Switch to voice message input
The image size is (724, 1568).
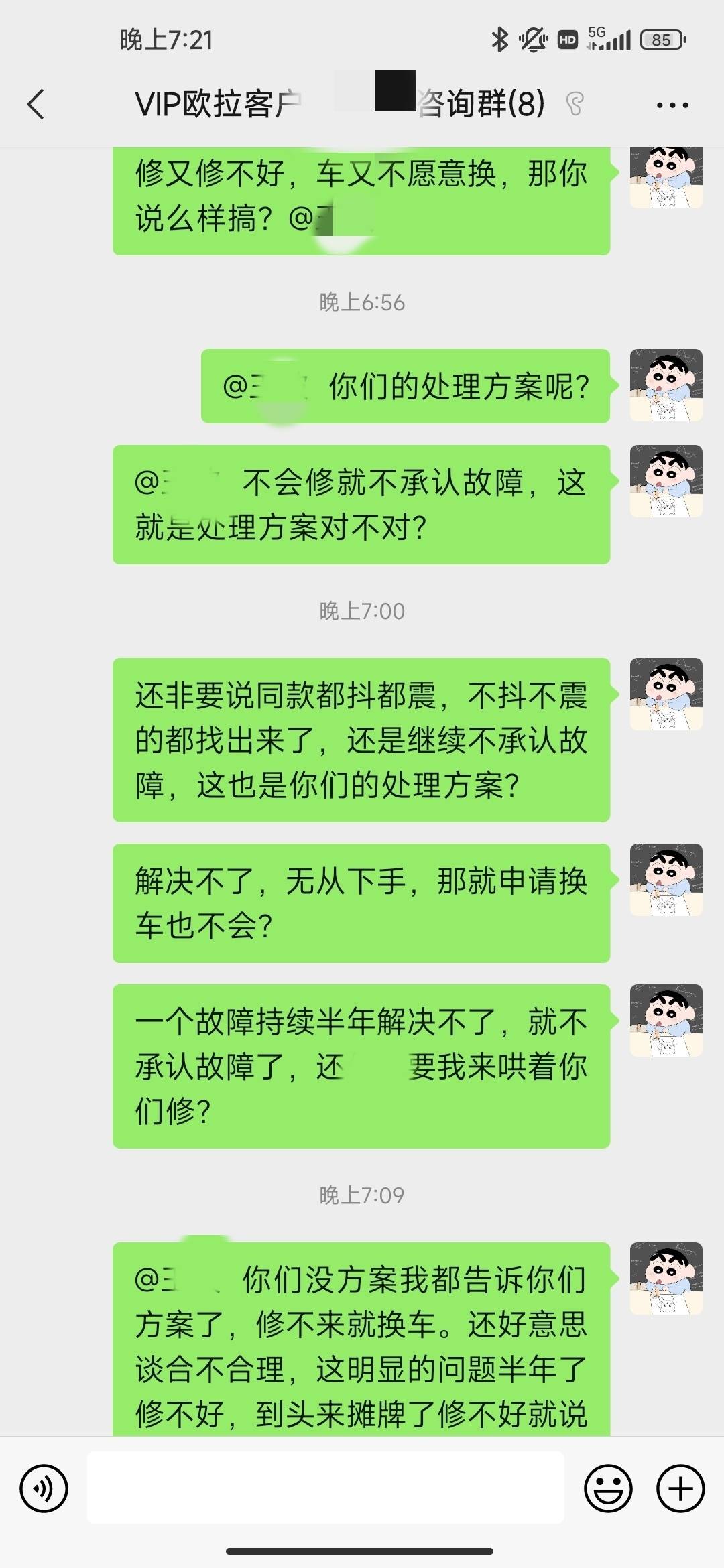[x=44, y=1489]
